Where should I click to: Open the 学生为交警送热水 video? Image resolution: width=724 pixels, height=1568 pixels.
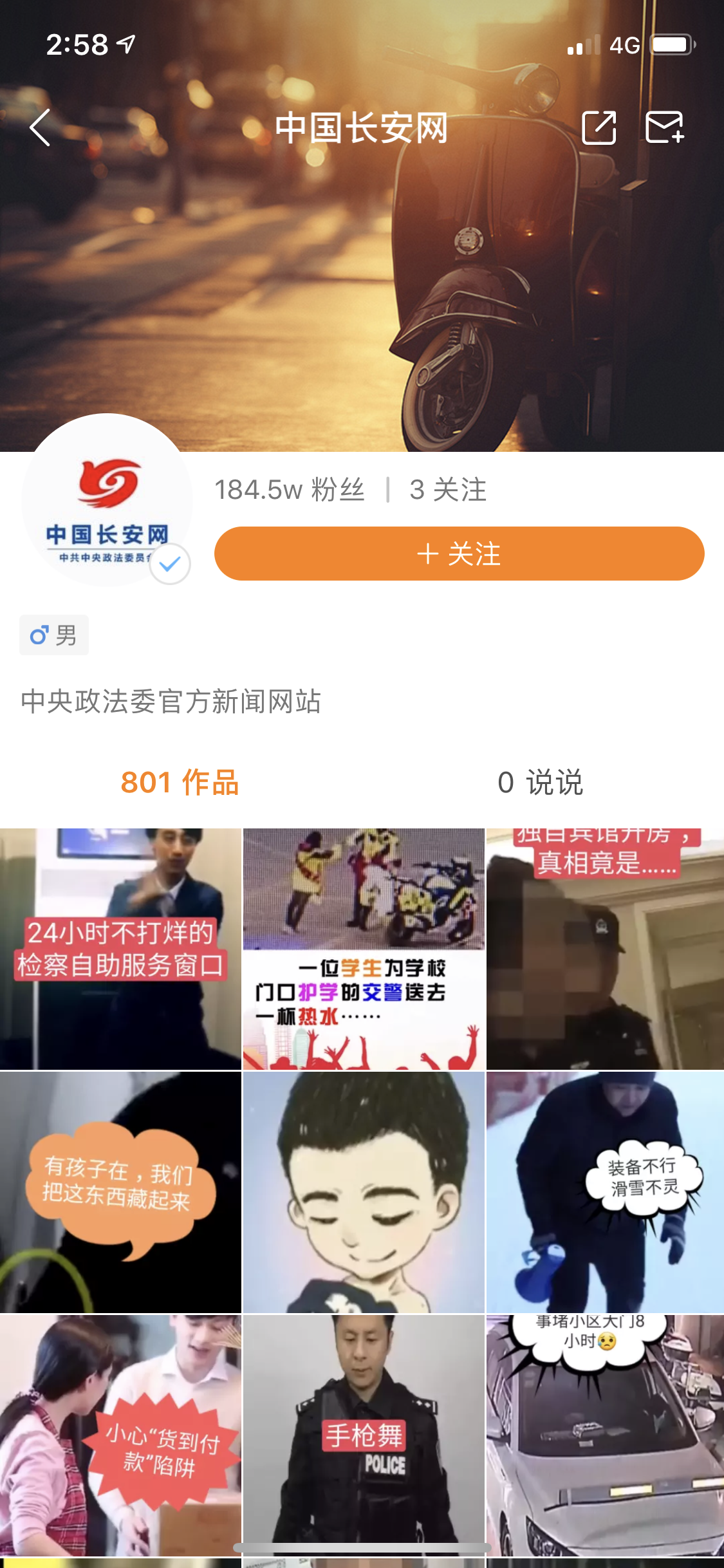tap(364, 949)
